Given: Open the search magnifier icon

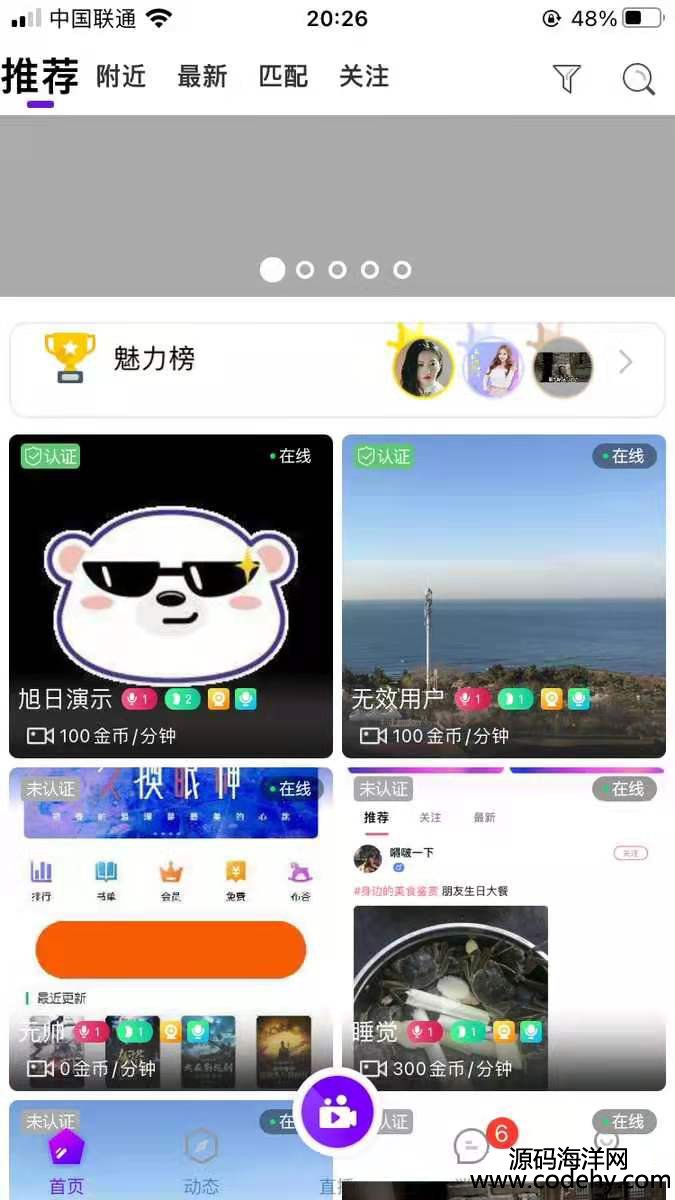Looking at the screenshot, I should [x=638, y=78].
